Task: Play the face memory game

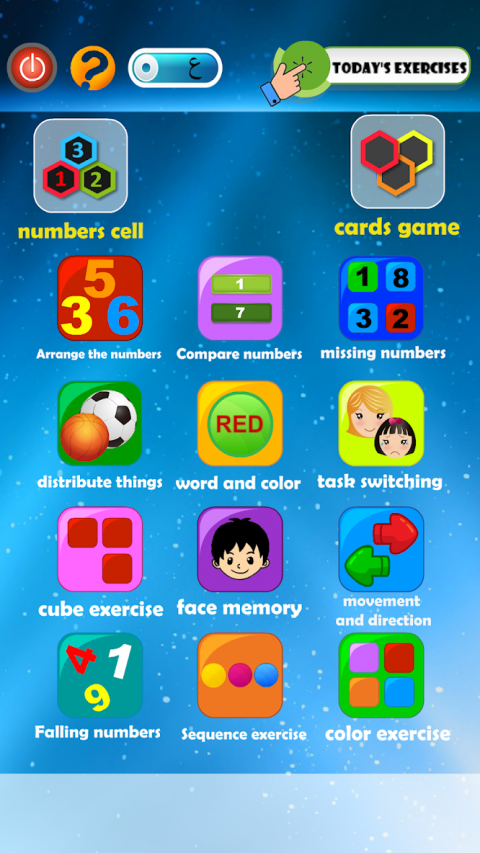Action: click(240, 549)
